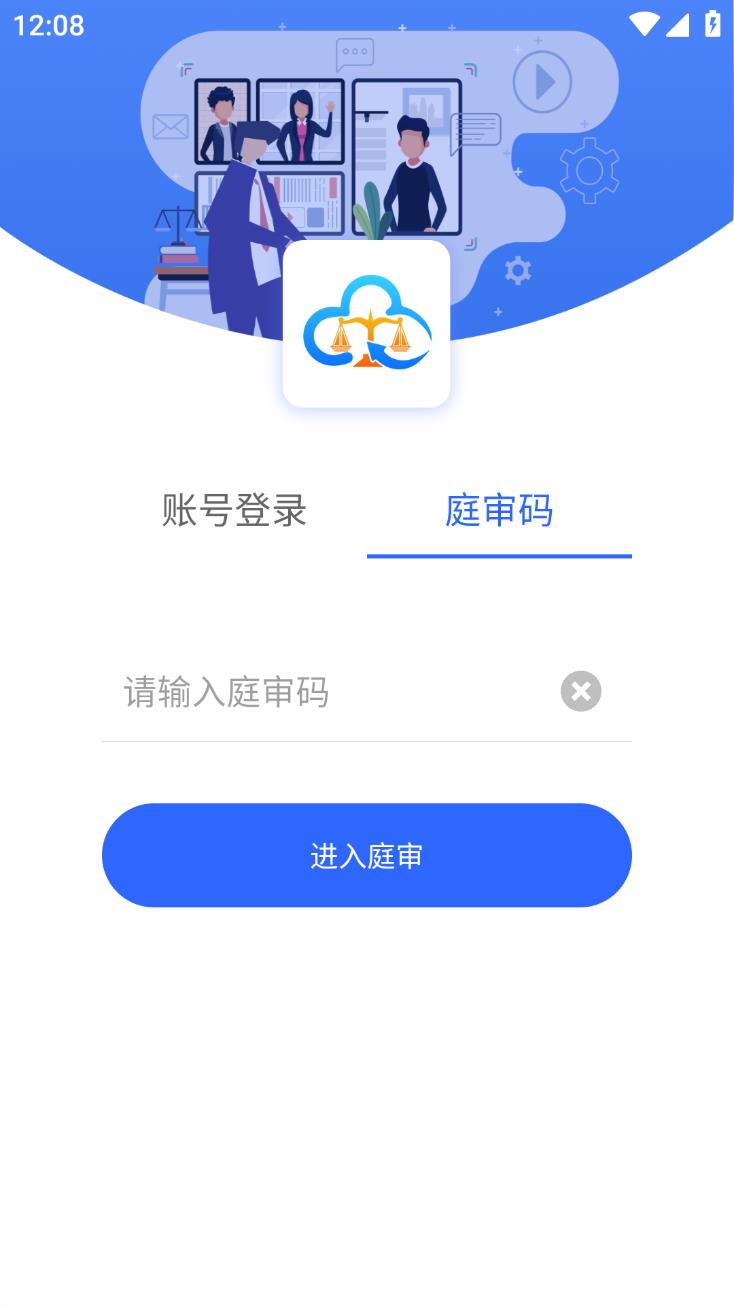Screen dimensions: 734x1306
Task: Clear the trial code text with the X toggle
Action: (x=580, y=692)
